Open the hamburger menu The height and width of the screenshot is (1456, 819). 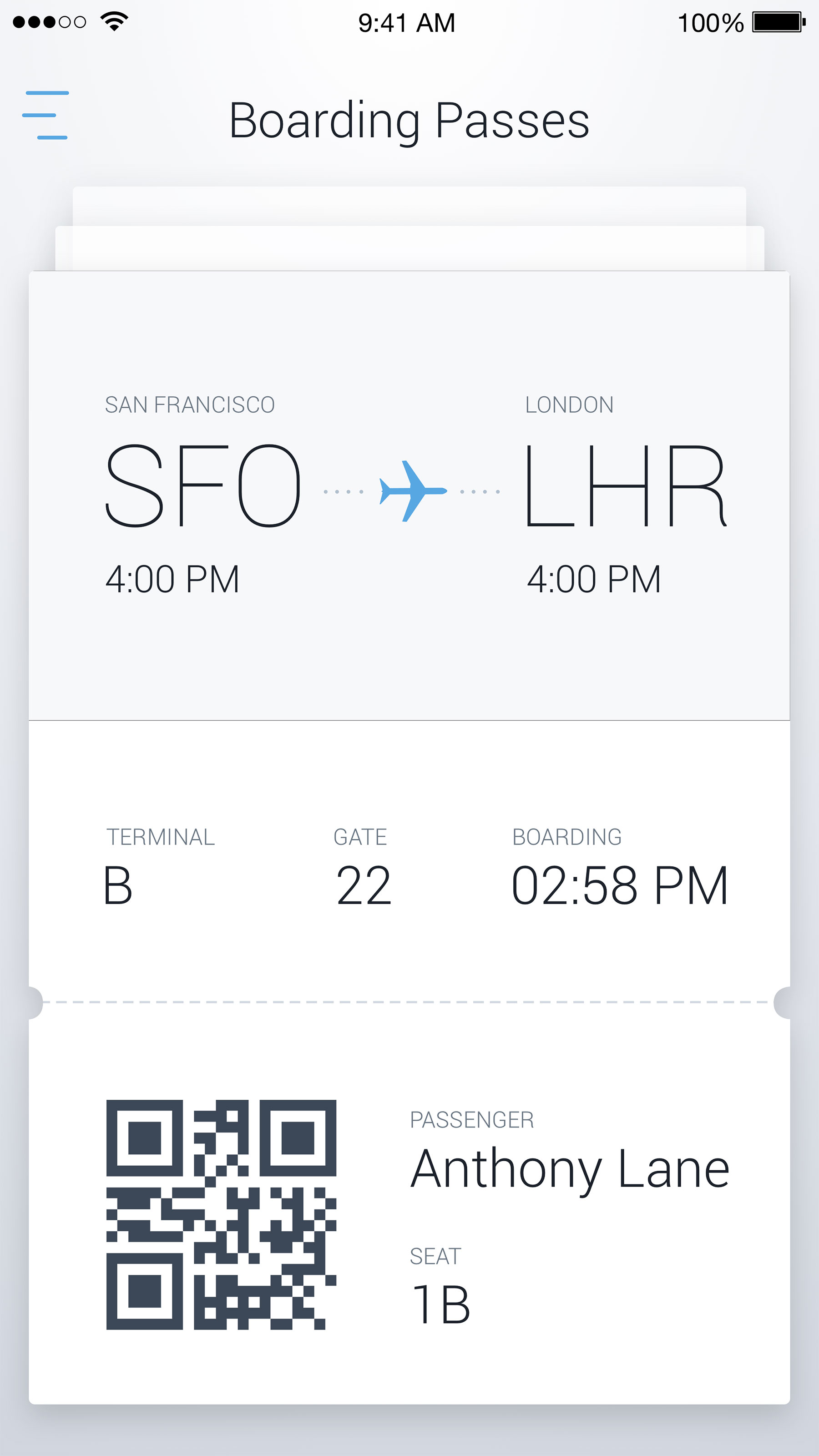coord(46,115)
